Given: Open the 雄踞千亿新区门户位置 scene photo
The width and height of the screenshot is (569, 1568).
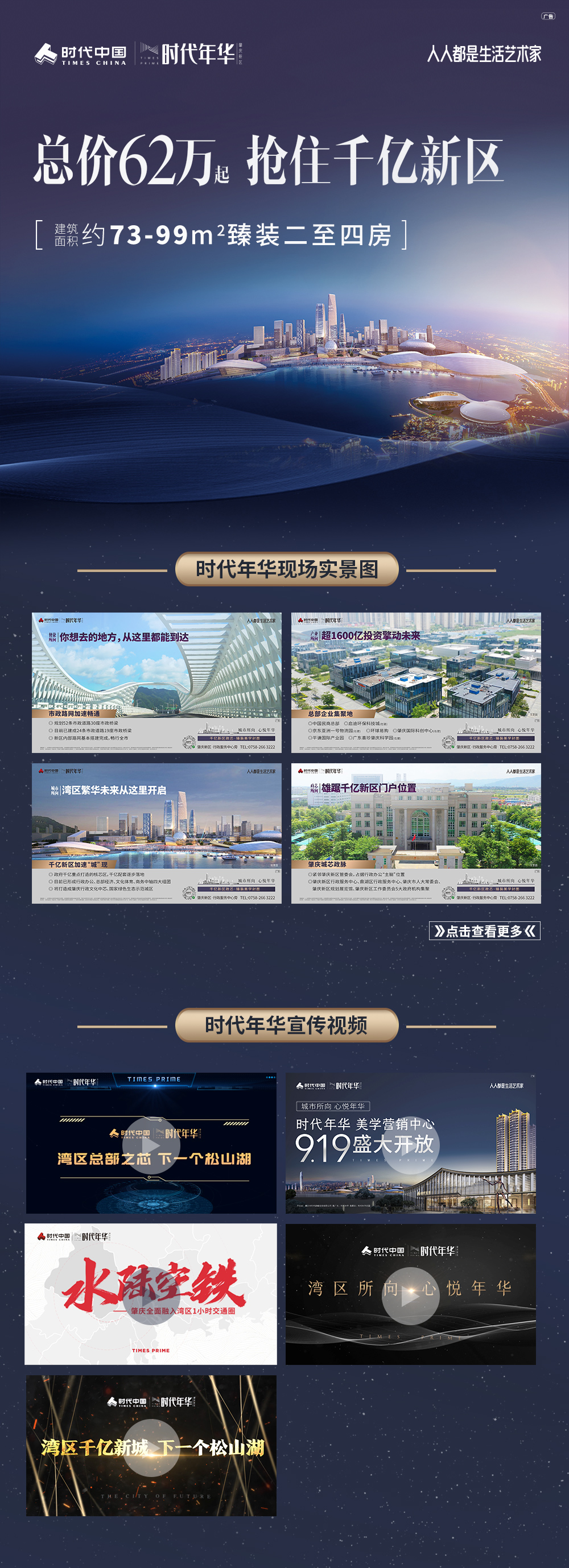Looking at the screenshot, I should (x=416, y=833).
